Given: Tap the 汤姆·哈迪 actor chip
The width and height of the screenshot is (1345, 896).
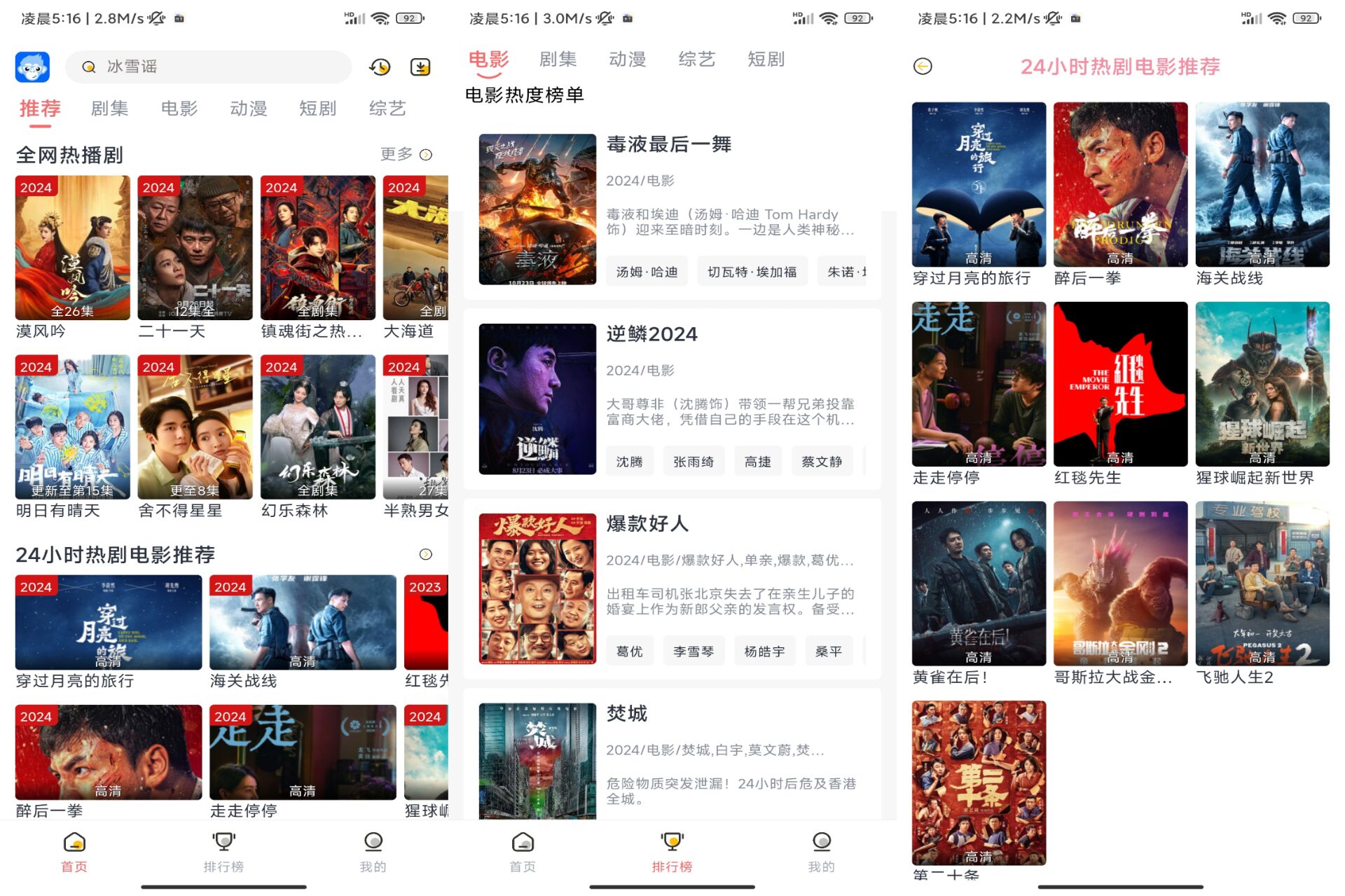Looking at the screenshot, I should [x=647, y=272].
